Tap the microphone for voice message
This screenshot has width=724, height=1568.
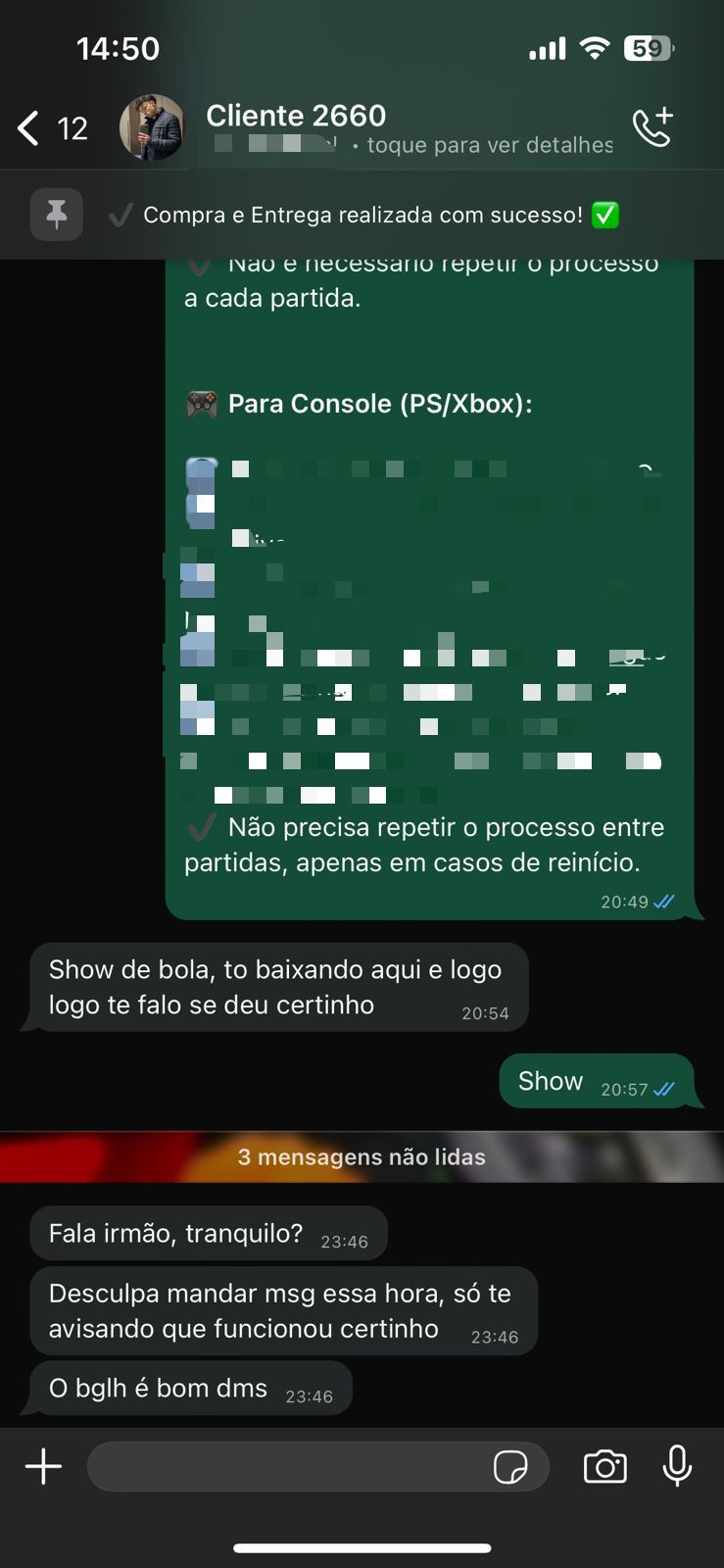[677, 1467]
